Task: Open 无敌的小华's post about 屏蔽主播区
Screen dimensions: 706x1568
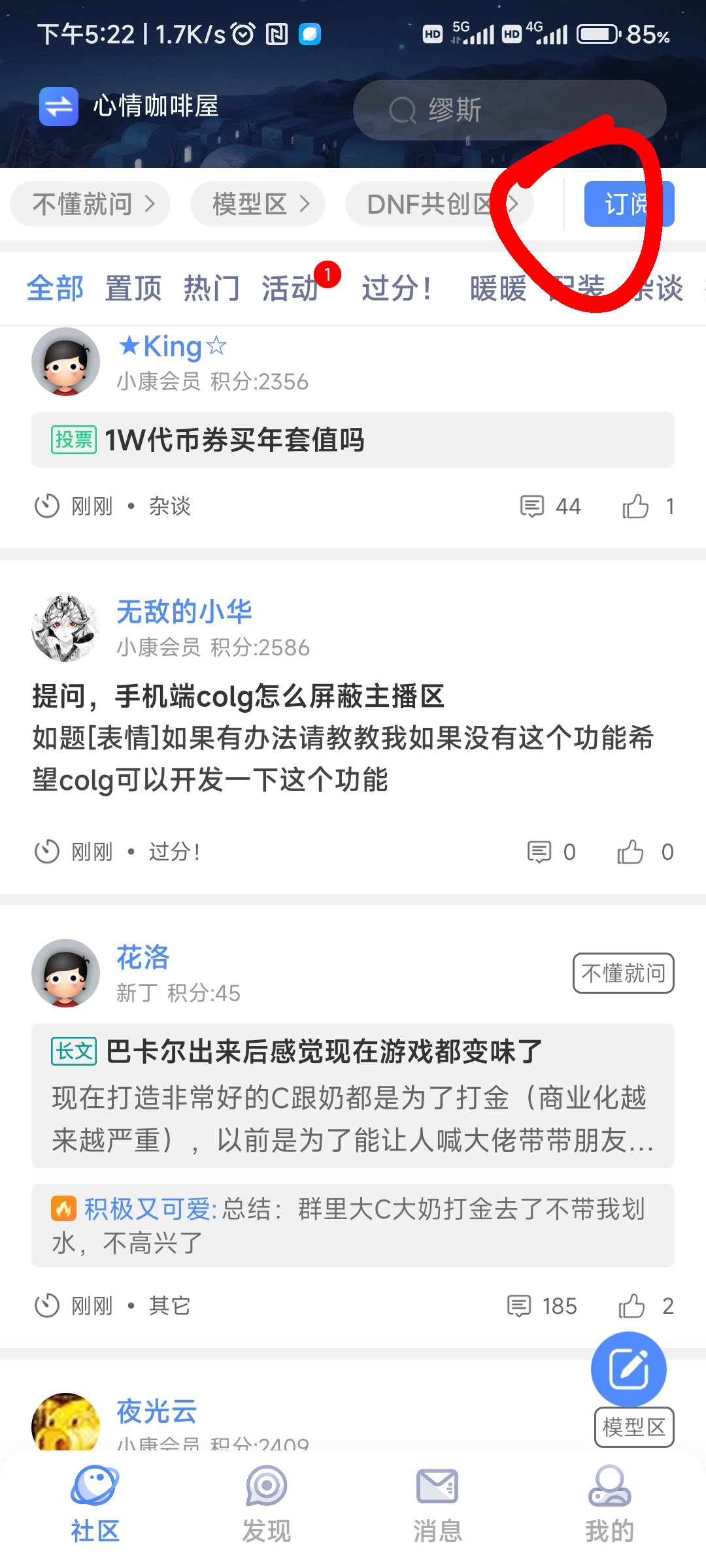Action: [353, 738]
